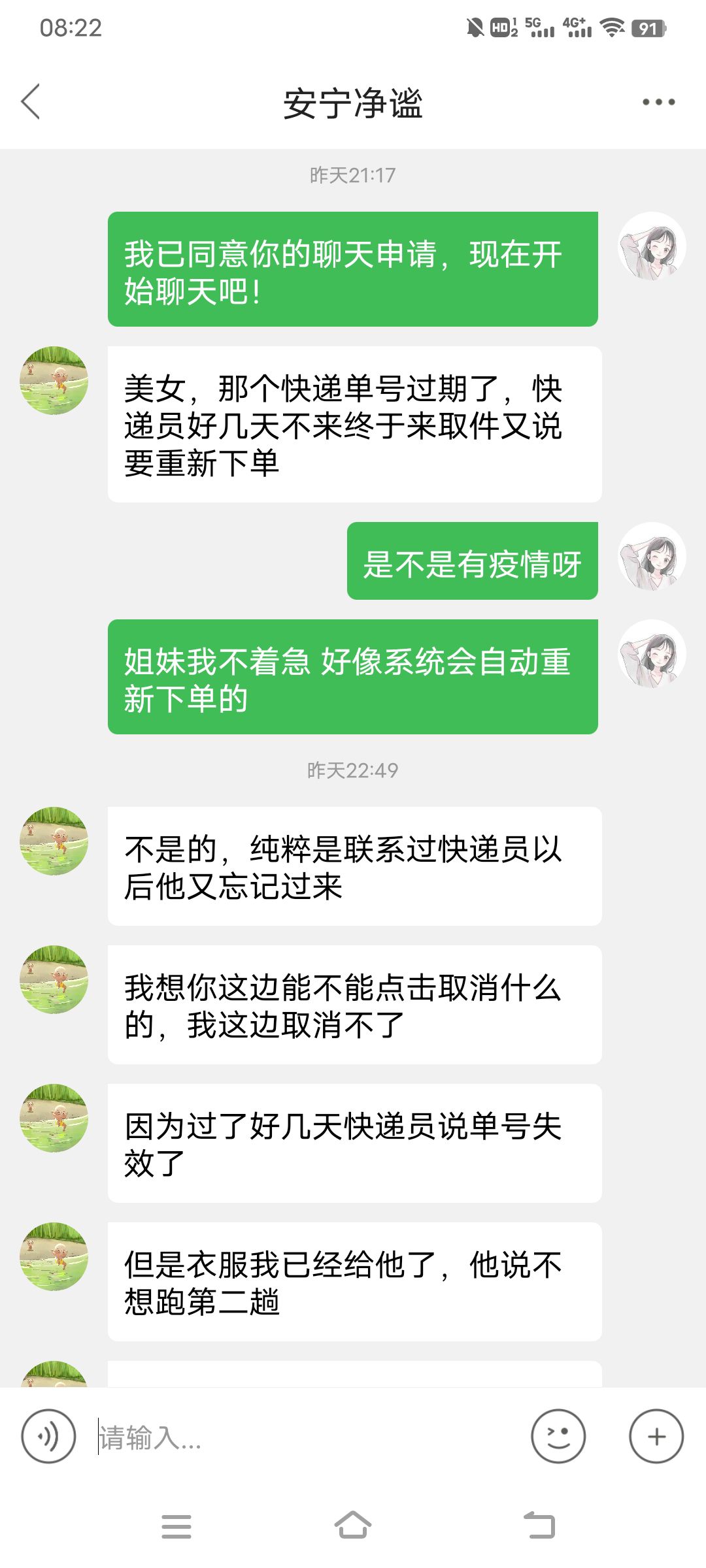Open the emoji picker smiley icon
The width and height of the screenshot is (706, 1568).
coord(558,1437)
